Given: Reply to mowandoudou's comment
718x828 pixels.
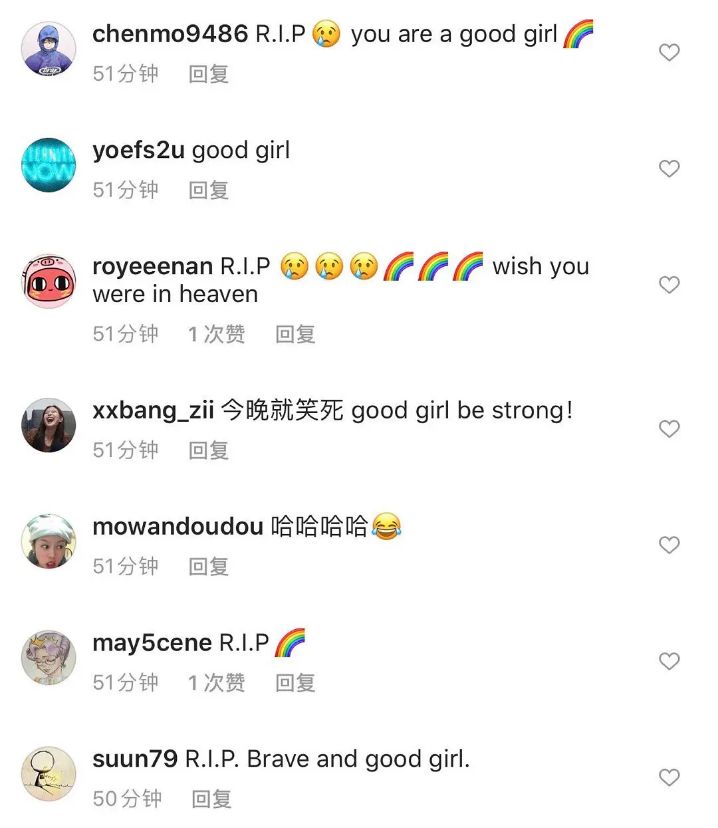Looking at the screenshot, I should tap(209, 566).
